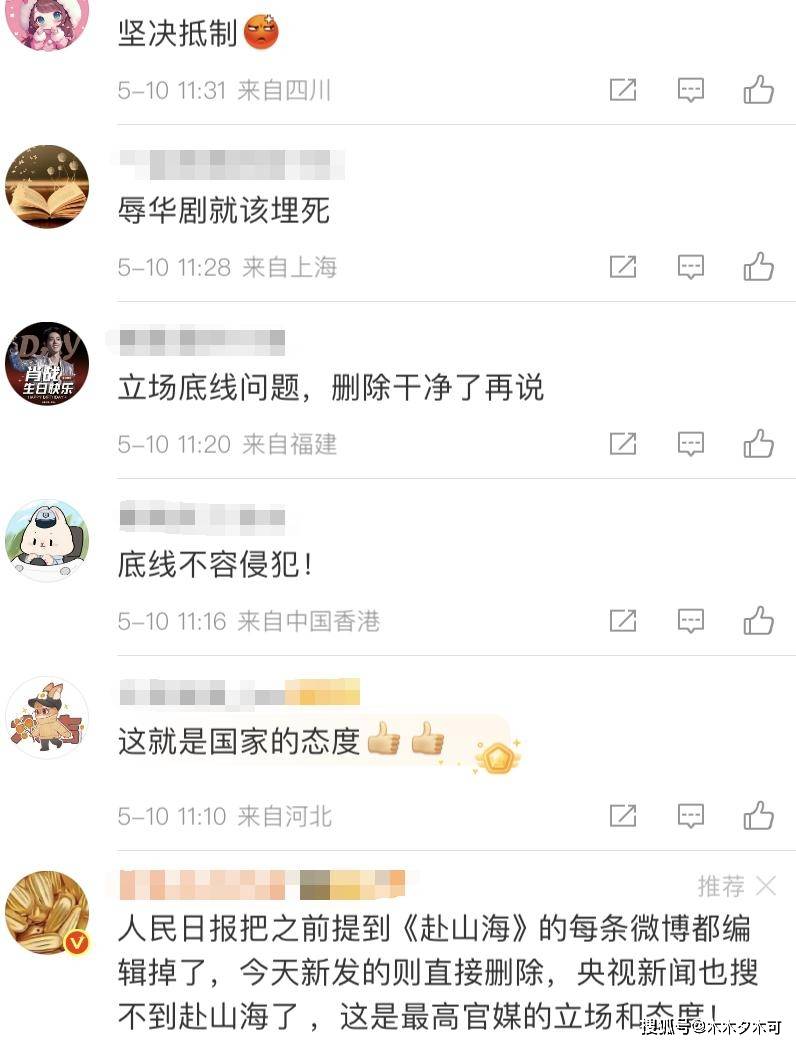Repost the comment 立场底线问题，删除干净了再说

[x=623, y=444]
